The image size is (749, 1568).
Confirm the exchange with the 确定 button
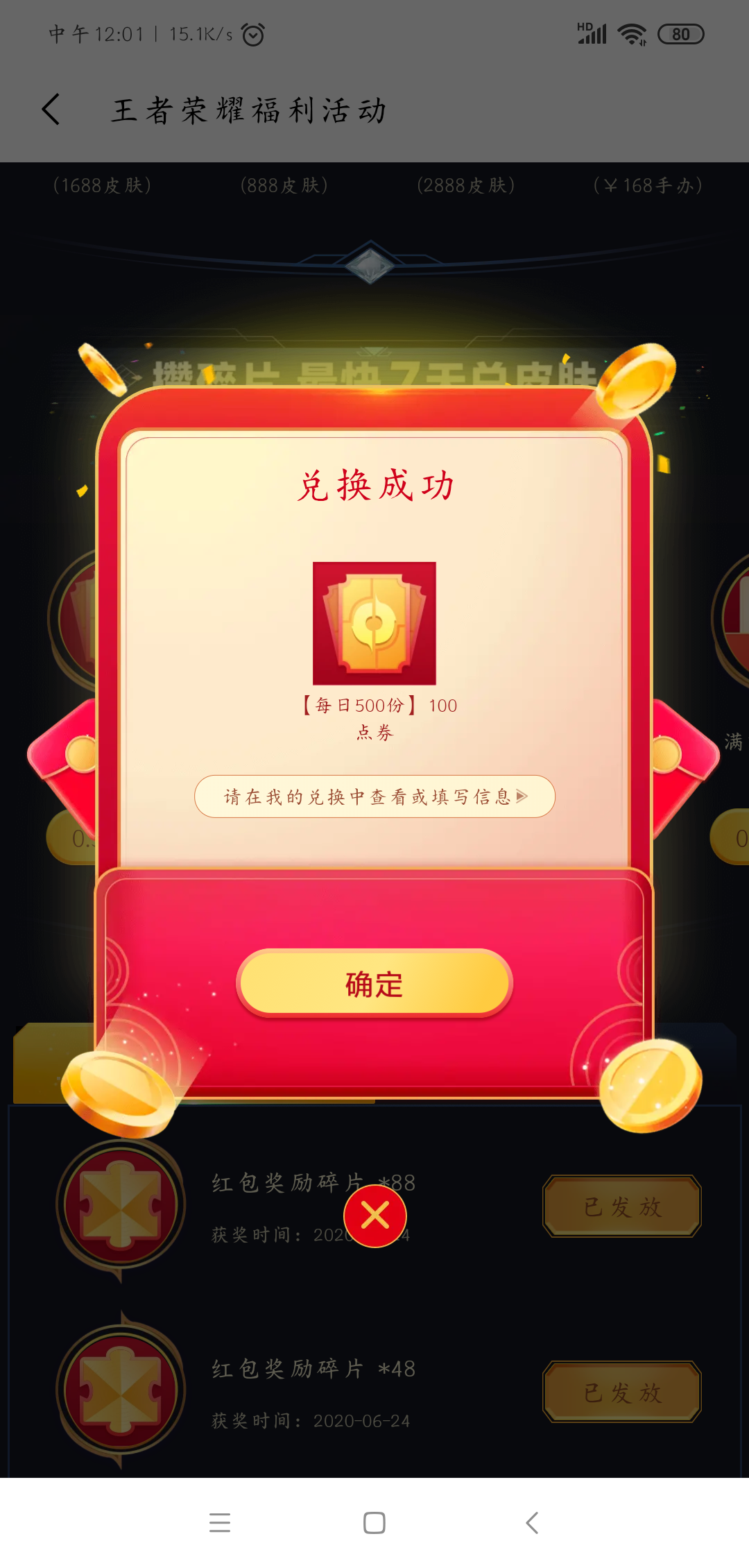coord(374,984)
